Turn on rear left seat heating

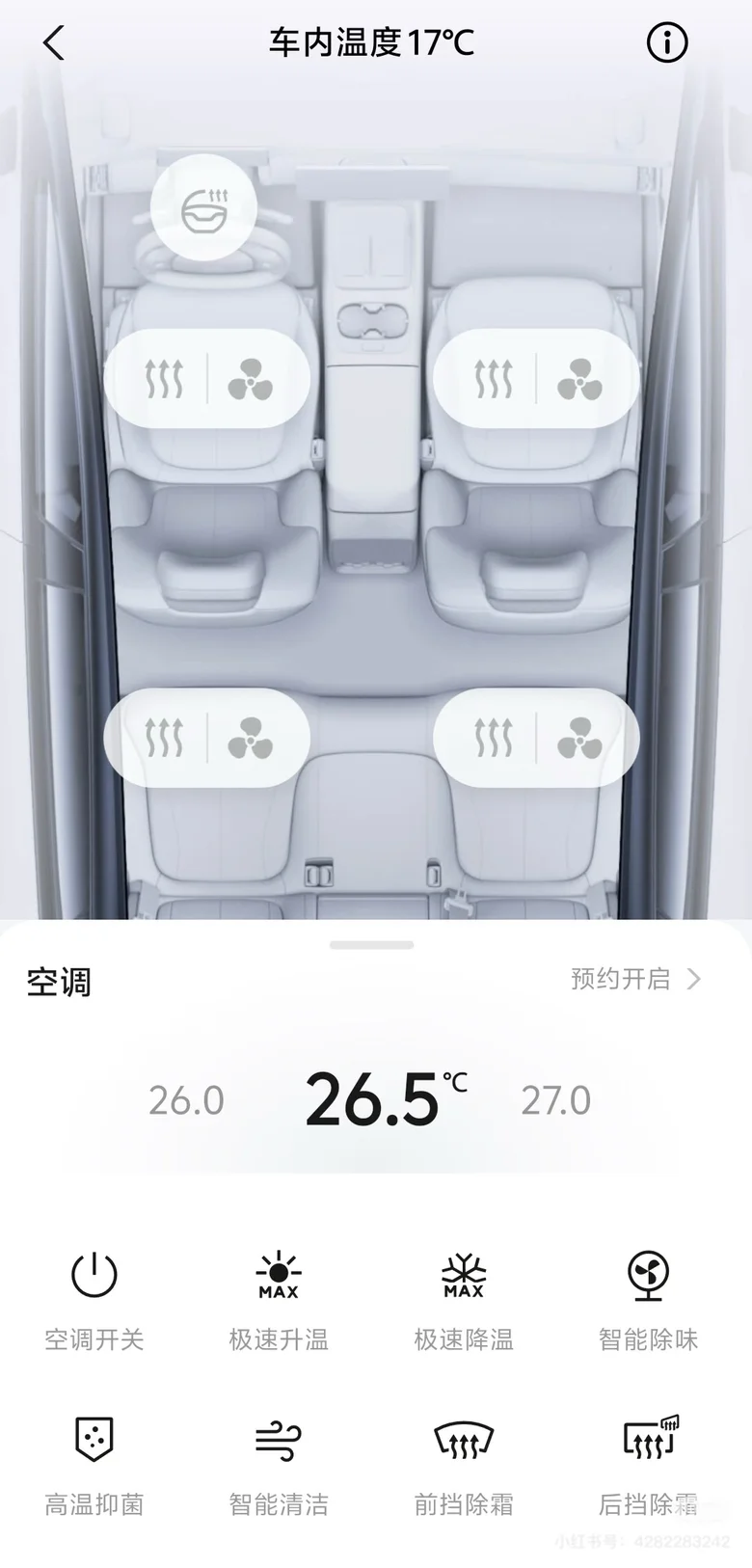coord(164,738)
